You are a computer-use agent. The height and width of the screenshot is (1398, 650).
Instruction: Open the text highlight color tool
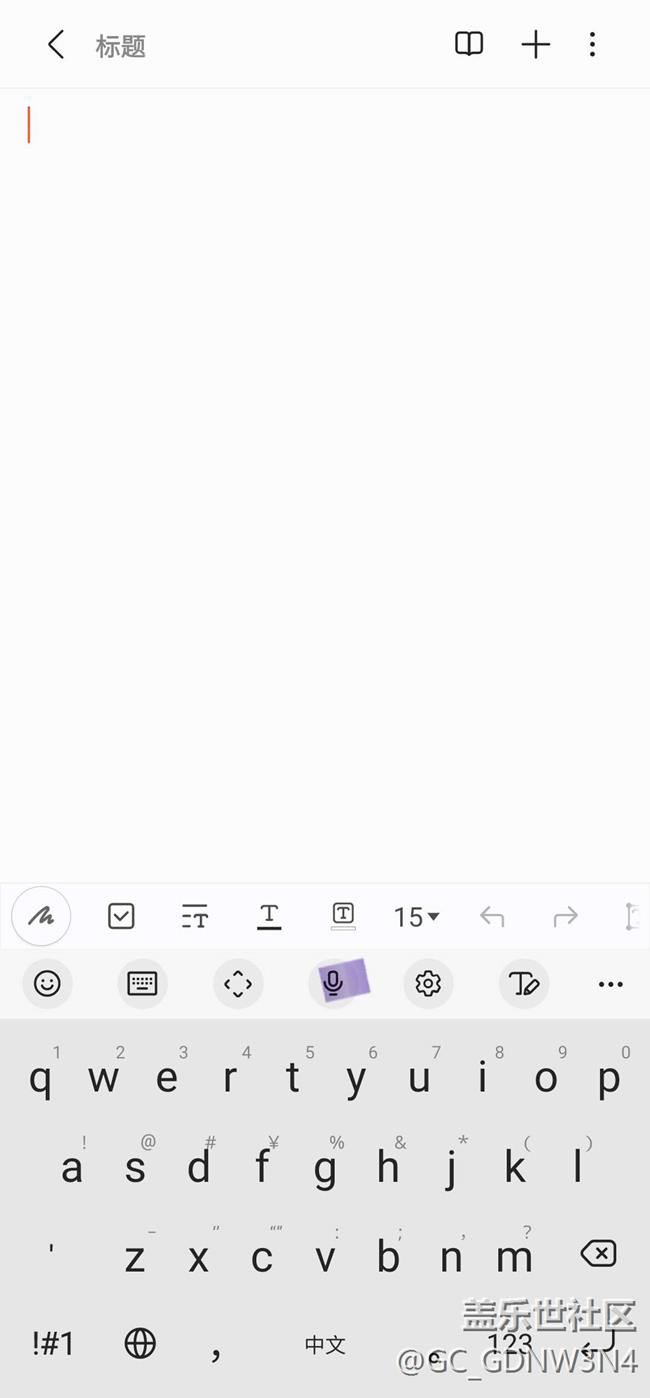(x=343, y=916)
